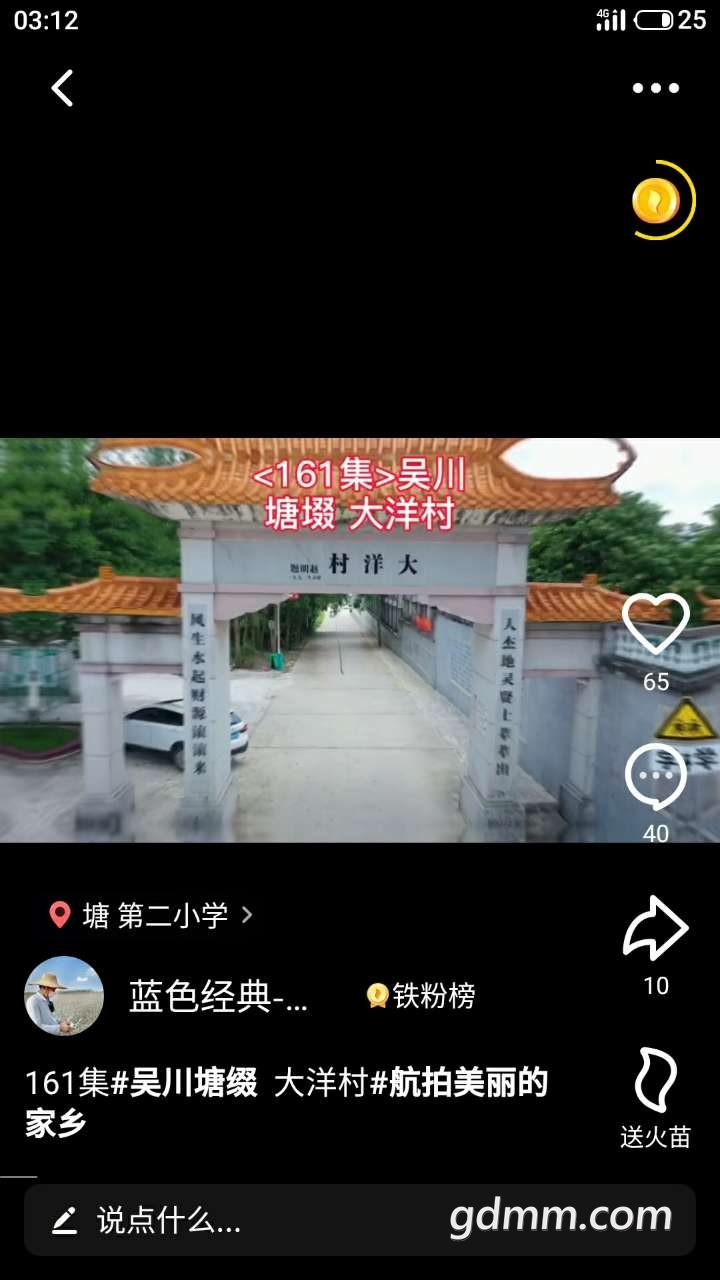Send a flame with 送火苗
This screenshot has height=1280, width=720.
pyautogui.click(x=656, y=1082)
